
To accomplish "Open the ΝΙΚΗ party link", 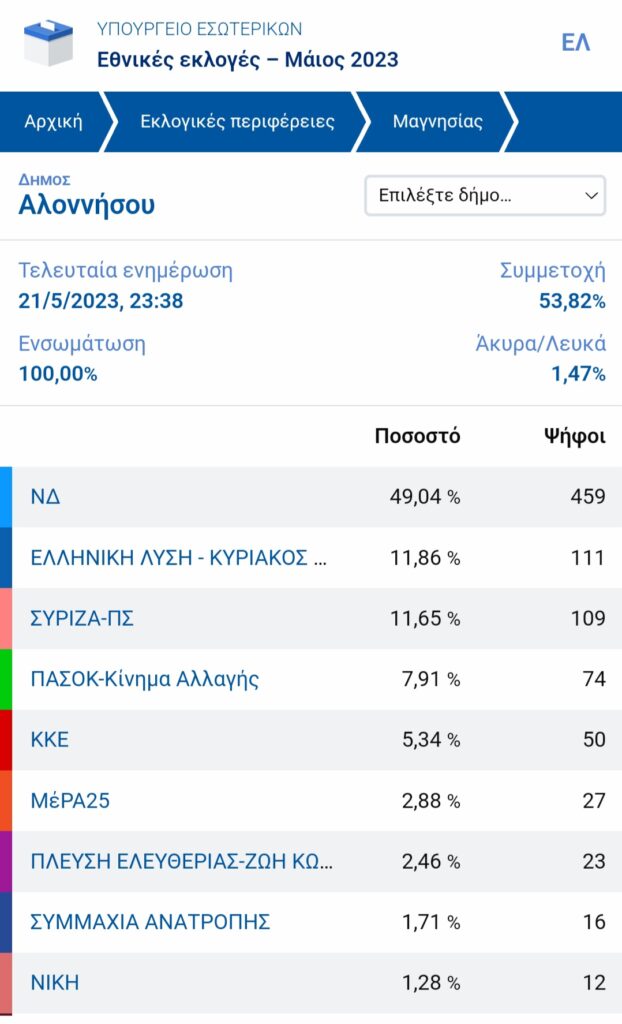I will point(55,983).
